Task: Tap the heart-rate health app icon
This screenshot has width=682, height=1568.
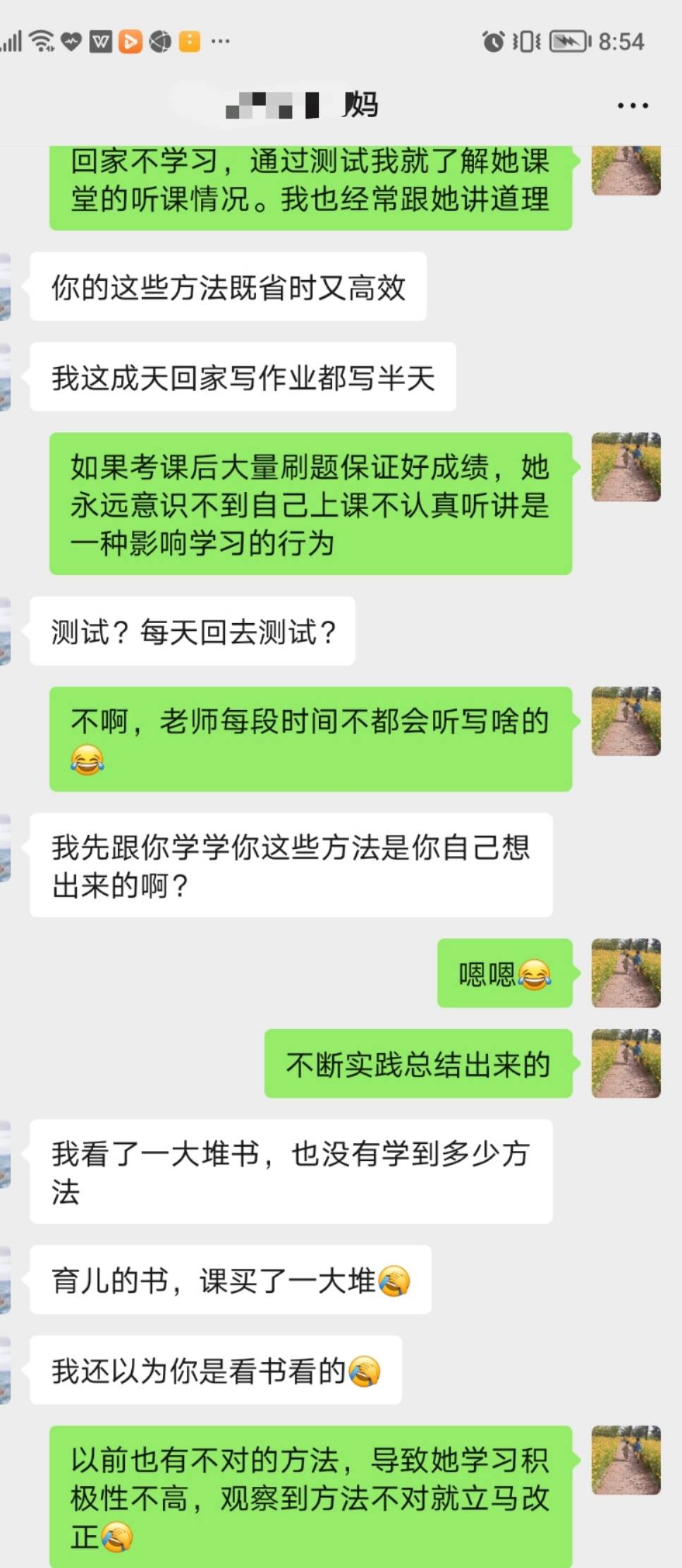Action: (x=71, y=41)
